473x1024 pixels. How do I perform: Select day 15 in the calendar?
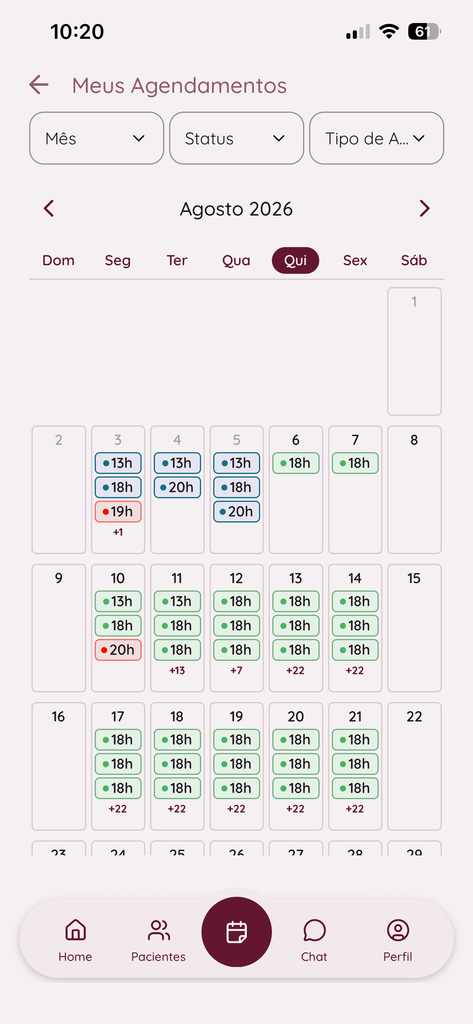click(x=414, y=628)
